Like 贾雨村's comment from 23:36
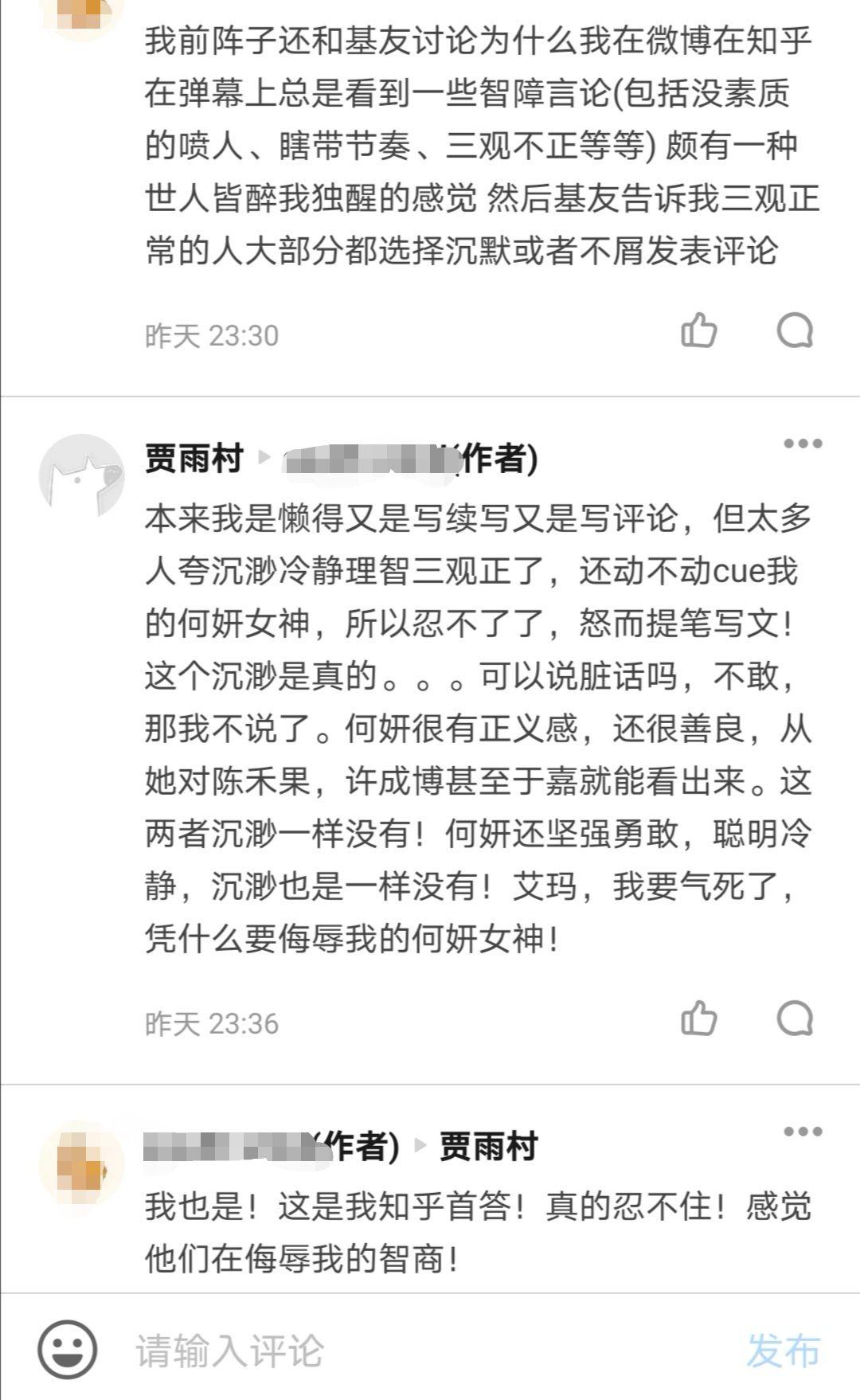The height and width of the screenshot is (1400, 860). click(x=699, y=1019)
